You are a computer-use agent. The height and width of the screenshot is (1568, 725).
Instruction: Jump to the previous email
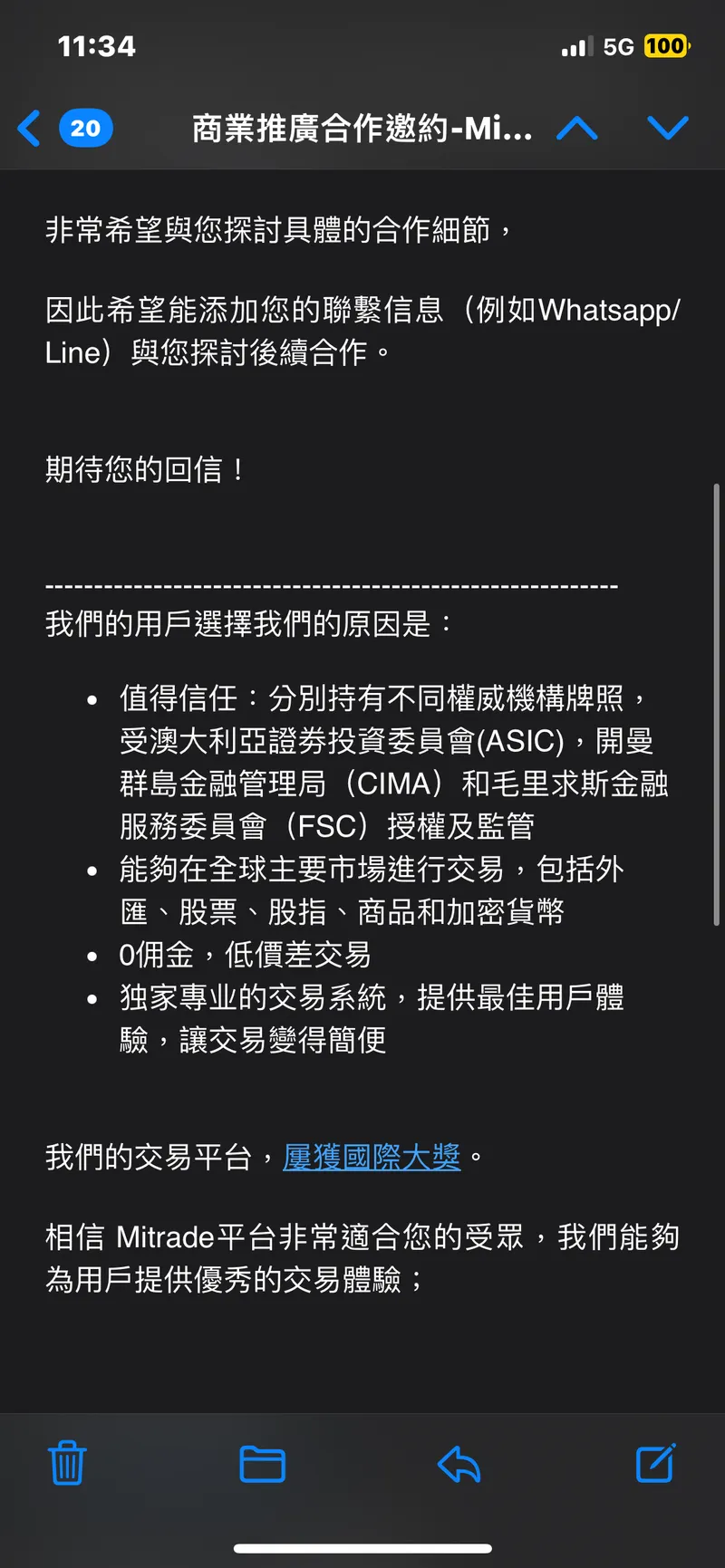tap(577, 128)
